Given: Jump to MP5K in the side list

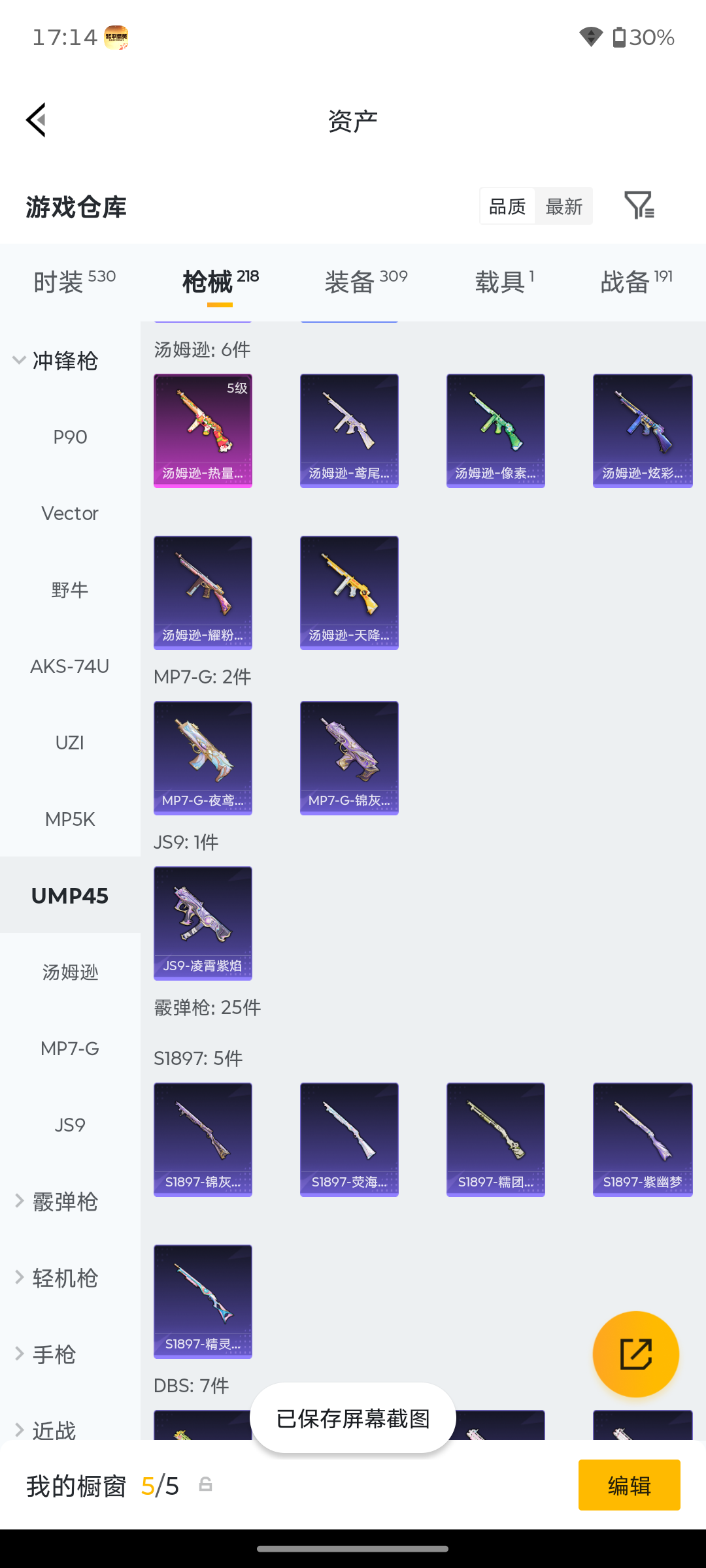Looking at the screenshot, I should coord(70,819).
